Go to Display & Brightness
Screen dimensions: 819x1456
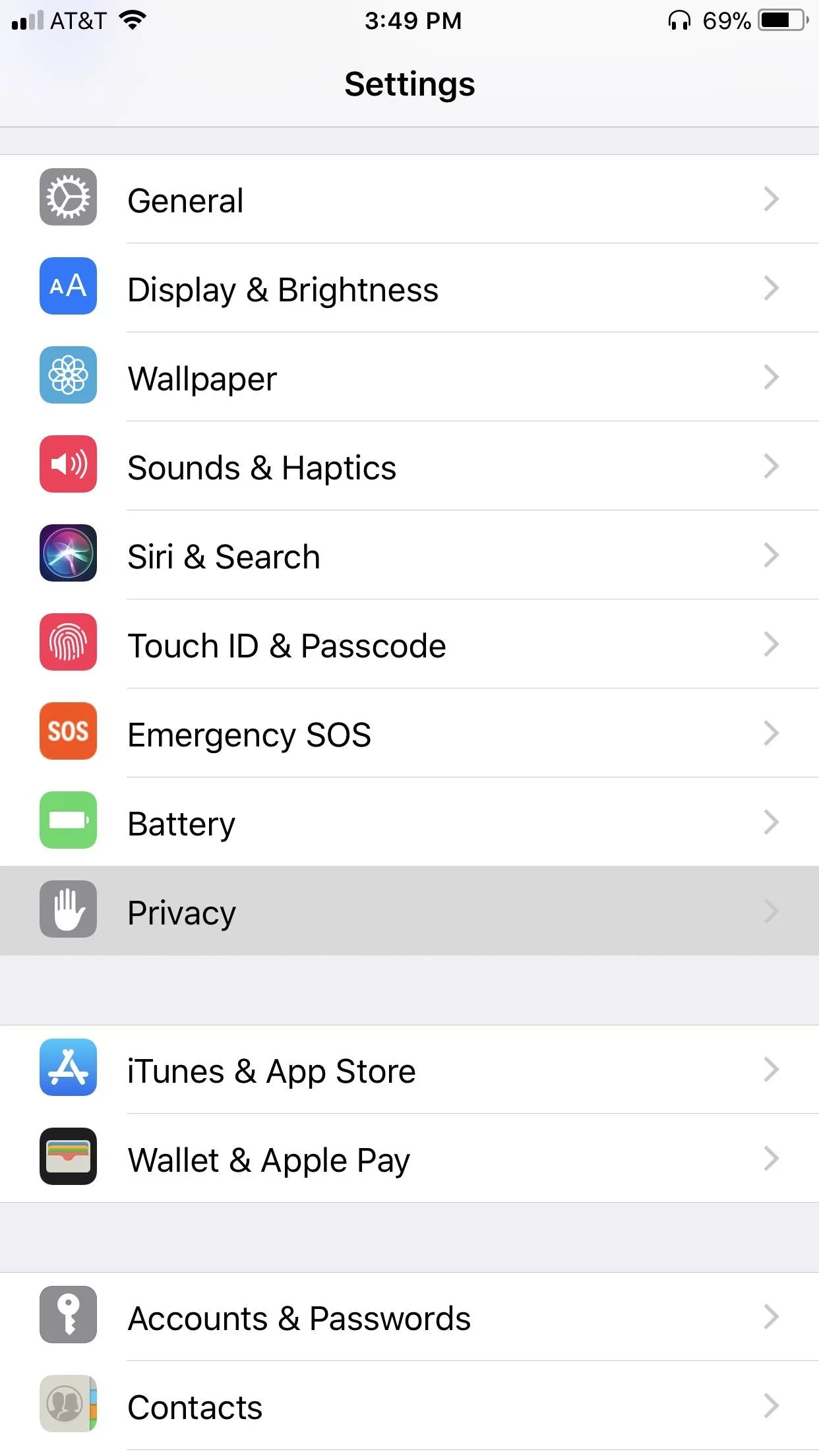409,289
